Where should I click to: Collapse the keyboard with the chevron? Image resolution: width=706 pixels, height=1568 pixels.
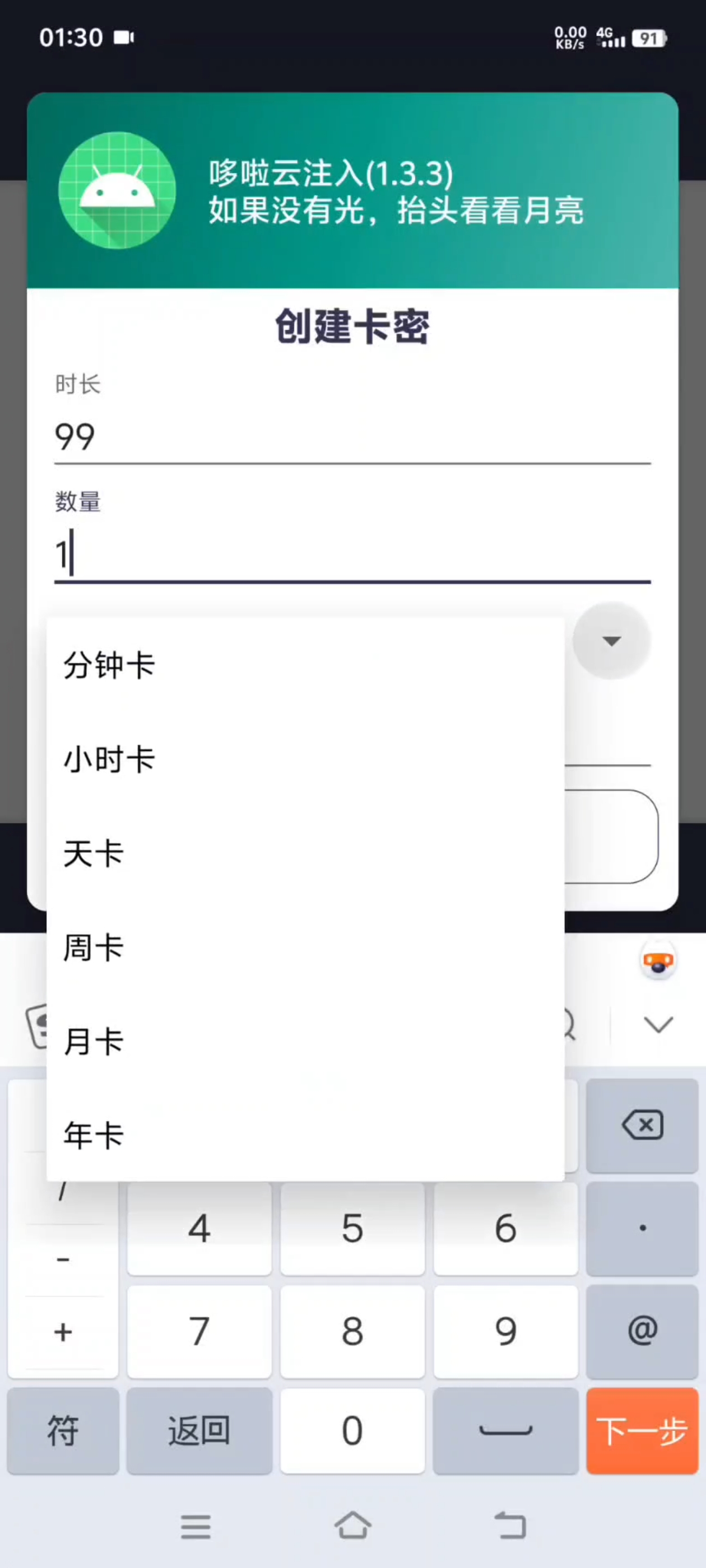[x=658, y=1024]
